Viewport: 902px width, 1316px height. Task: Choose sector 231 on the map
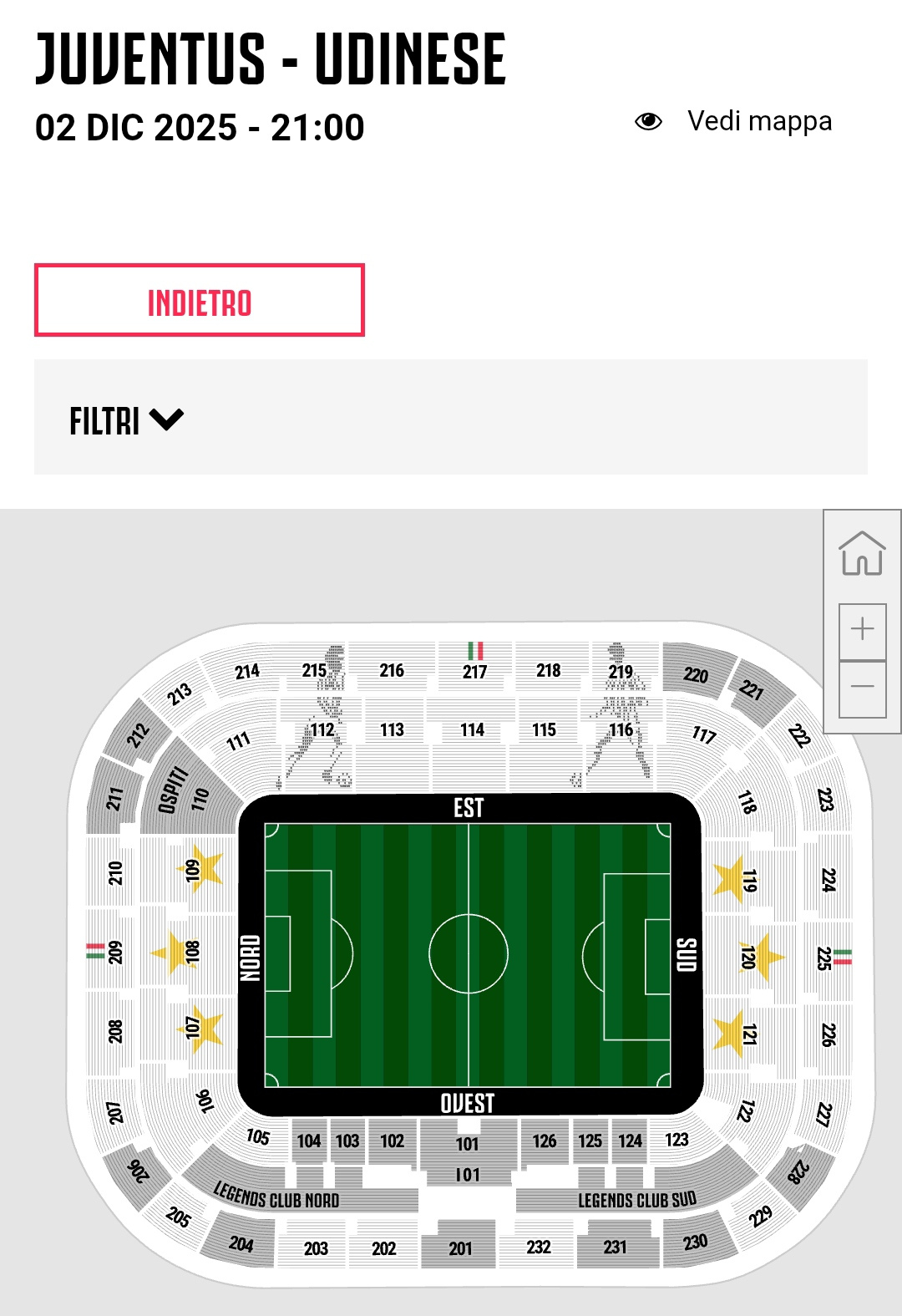coord(616,1247)
